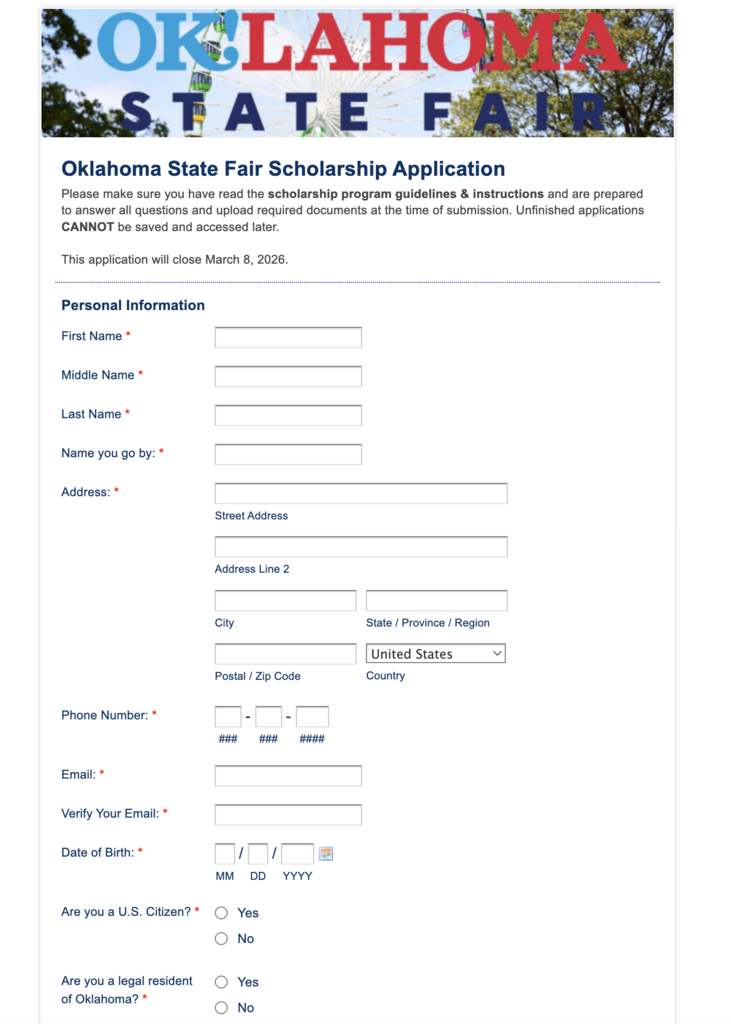Select the birth year YYYY box
Viewport: 731px width, 1024px height.
297,854
